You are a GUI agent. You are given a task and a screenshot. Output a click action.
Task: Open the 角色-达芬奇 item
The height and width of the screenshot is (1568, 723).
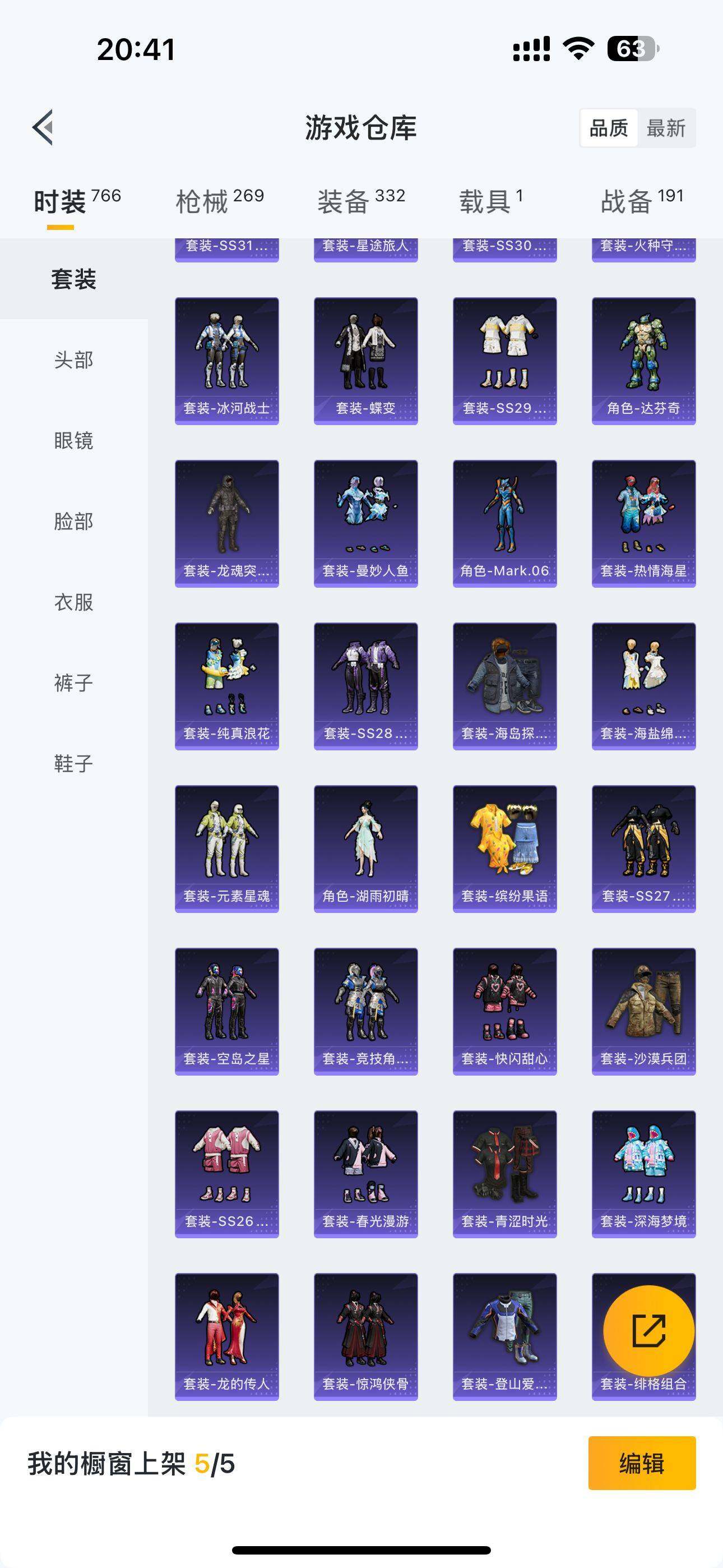click(644, 361)
